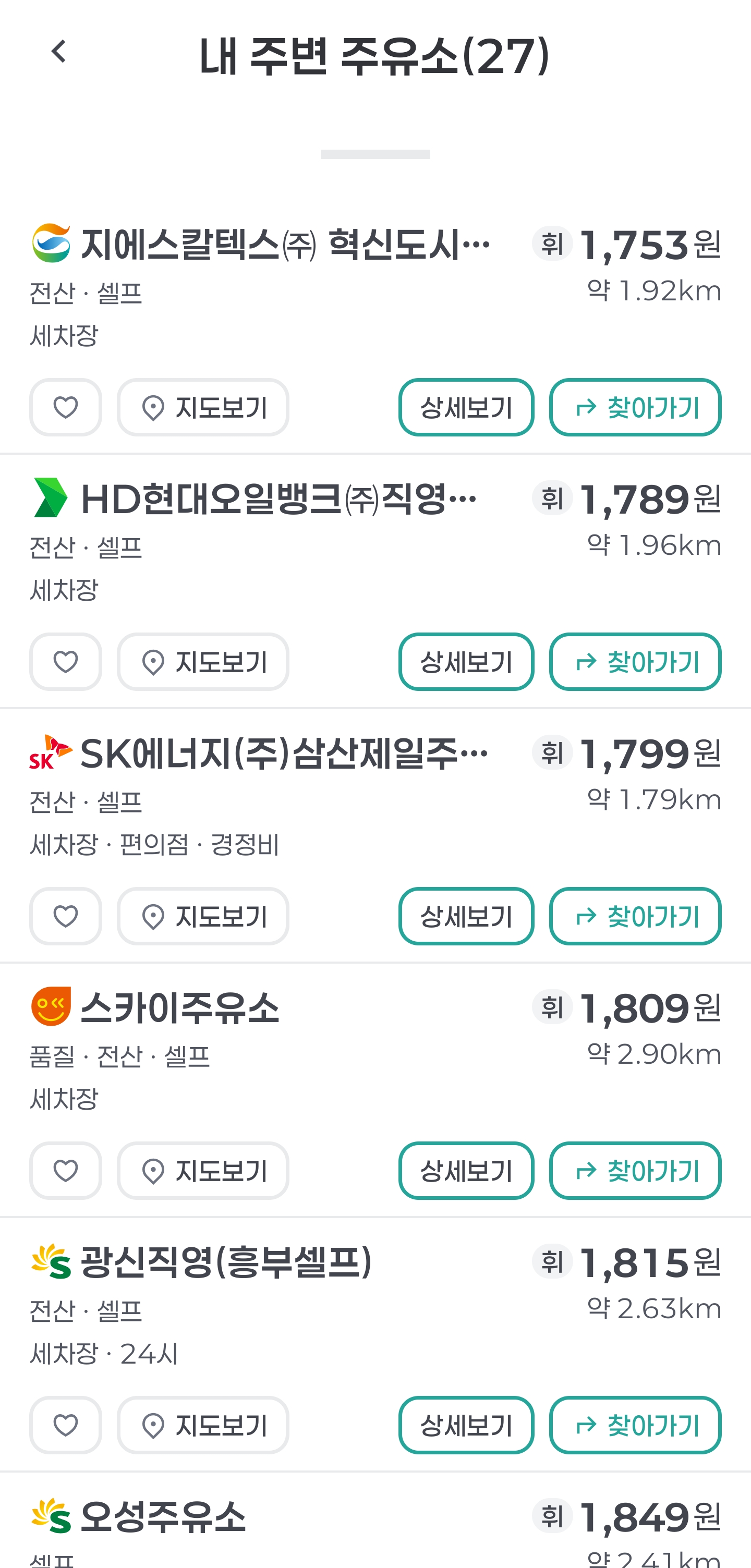This screenshot has width=751, height=1568.
Task: Favorite the 지에스칼텍스 혁신도시 station
Action: click(66, 407)
